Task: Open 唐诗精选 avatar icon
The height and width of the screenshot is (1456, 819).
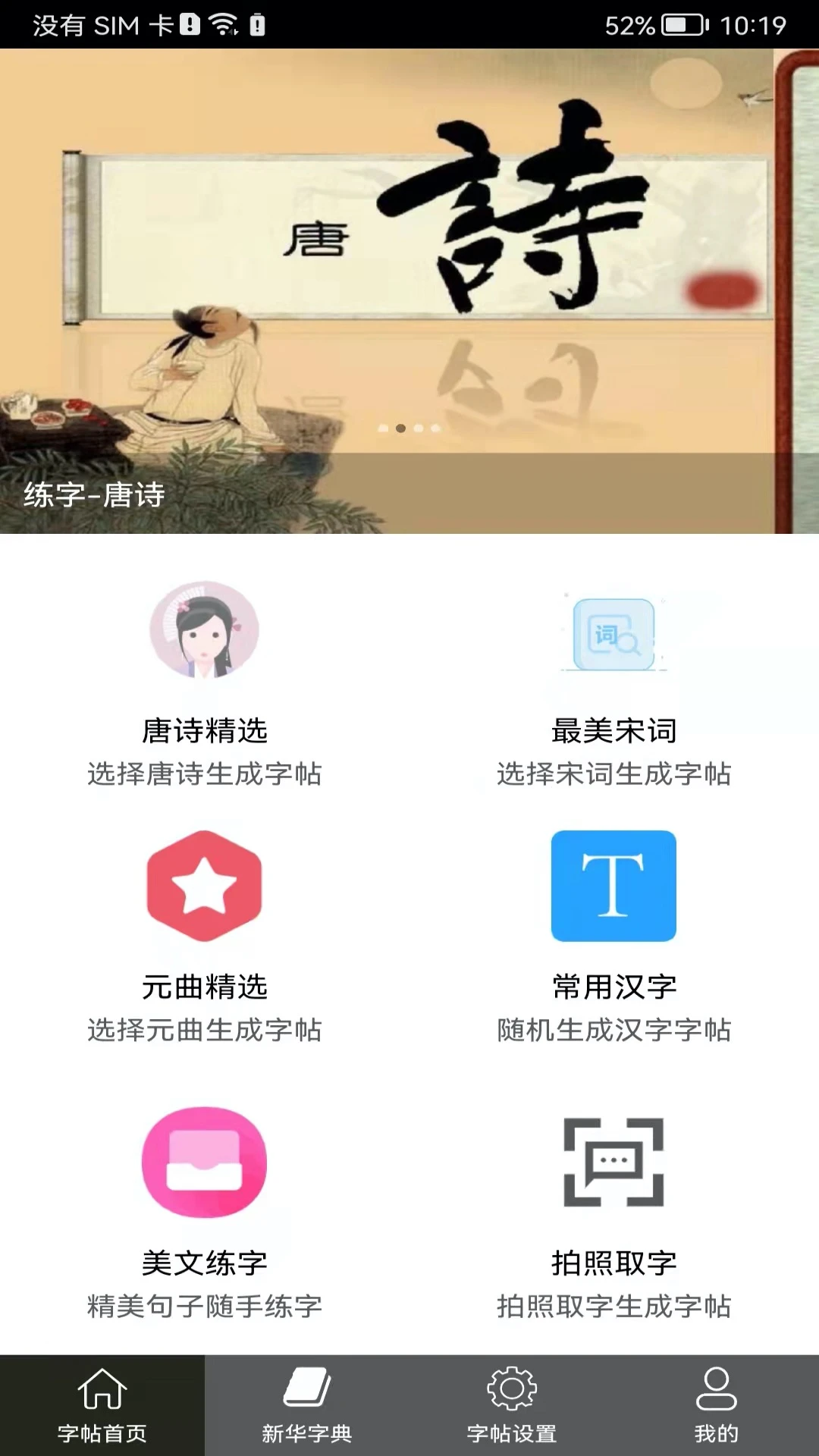Action: point(203,632)
